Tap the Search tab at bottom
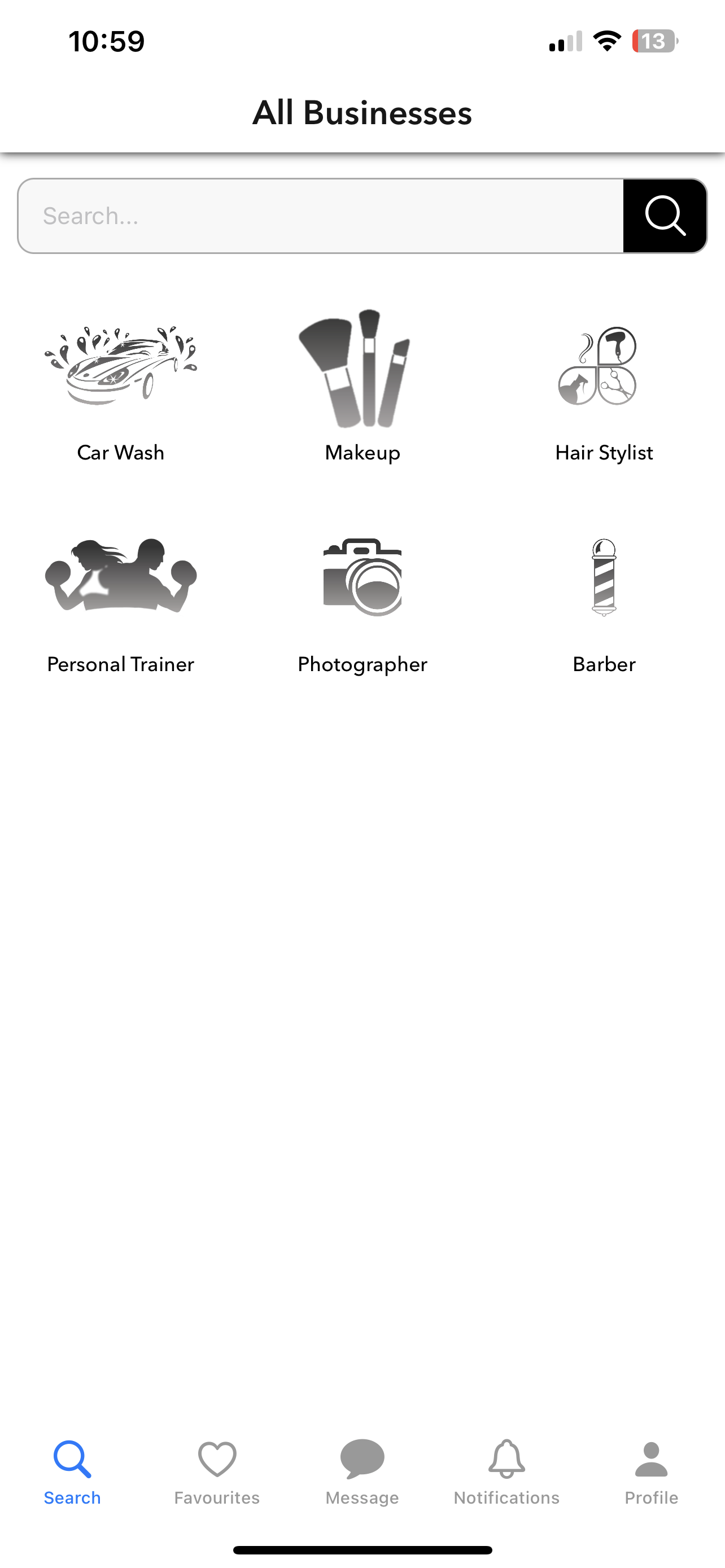Image resolution: width=725 pixels, height=1568 pixels. pos(72,1473)
